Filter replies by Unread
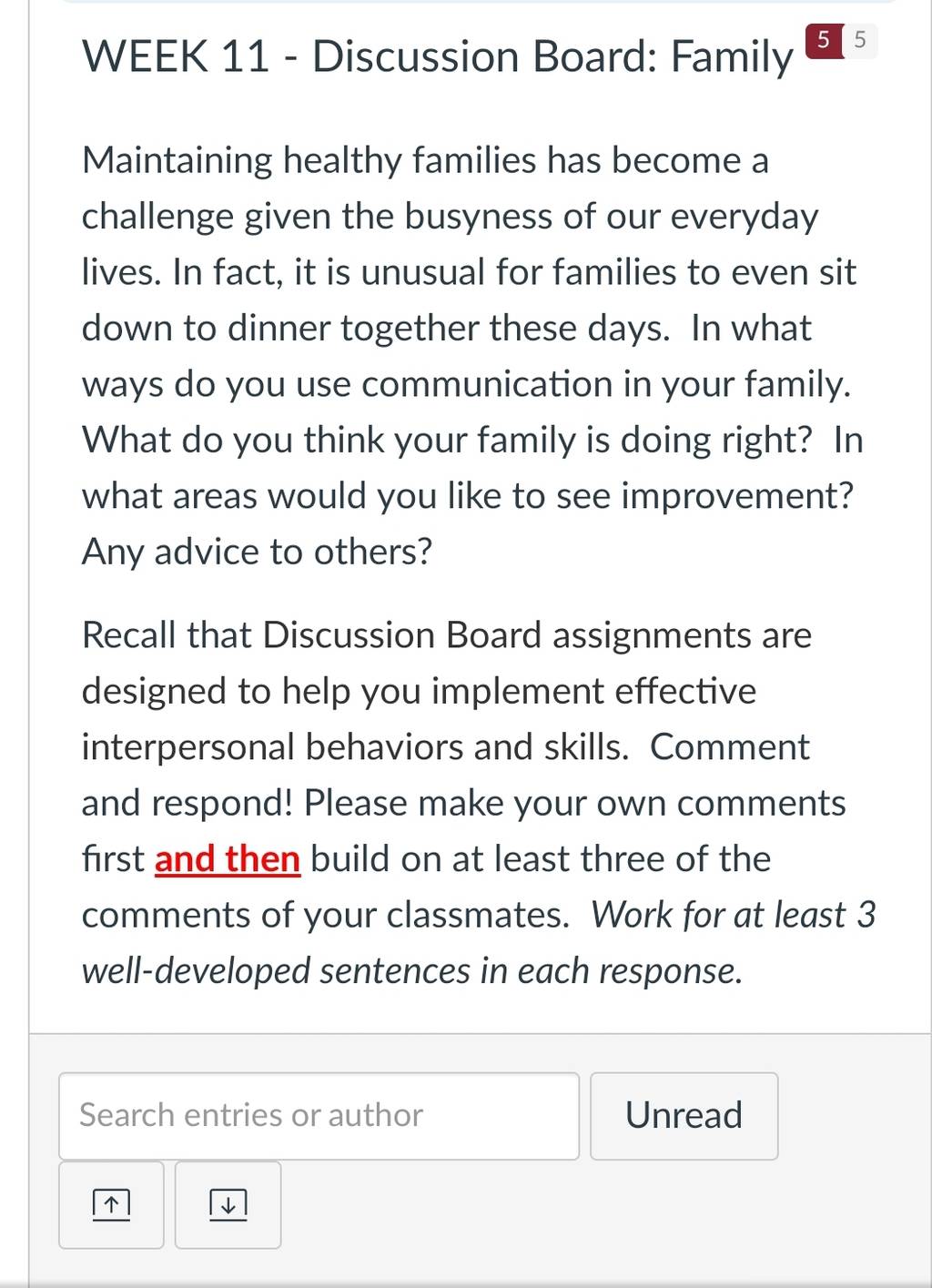The image size is (932, 1288). pyautogui.click(x=684, y=1116)
